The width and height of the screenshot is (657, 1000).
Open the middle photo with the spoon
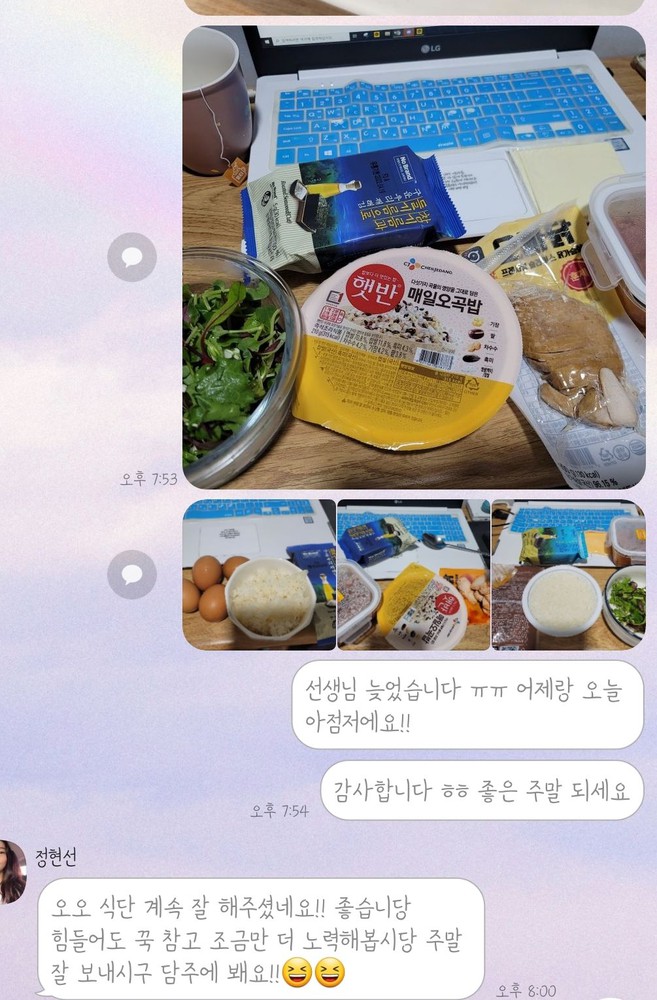(x=413, y=574)
